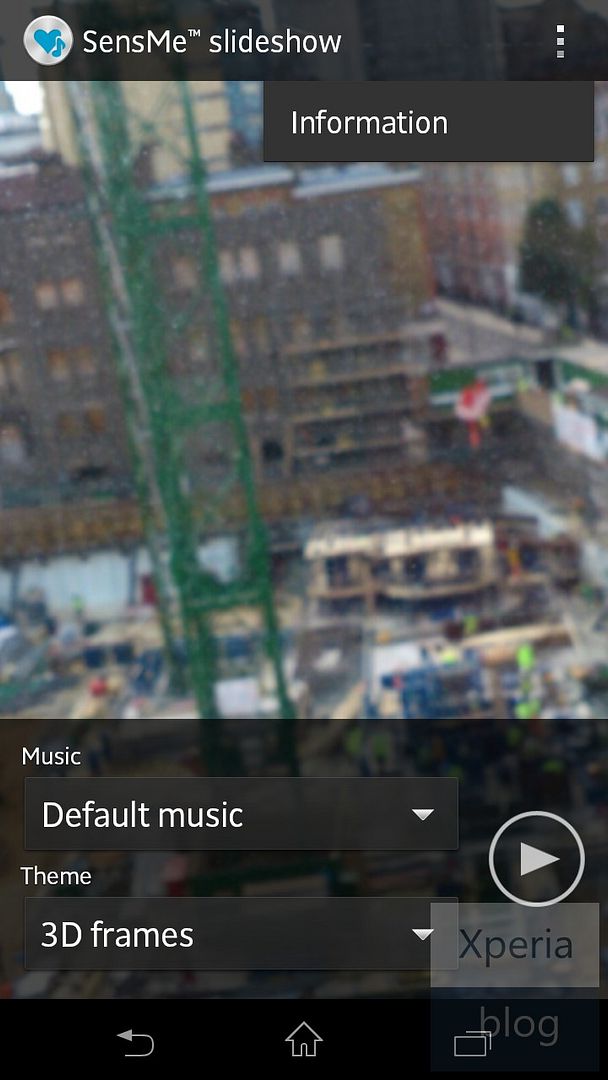Expand the Default music dropdown
The image size is (608, 1080).
tap(241, 813)
